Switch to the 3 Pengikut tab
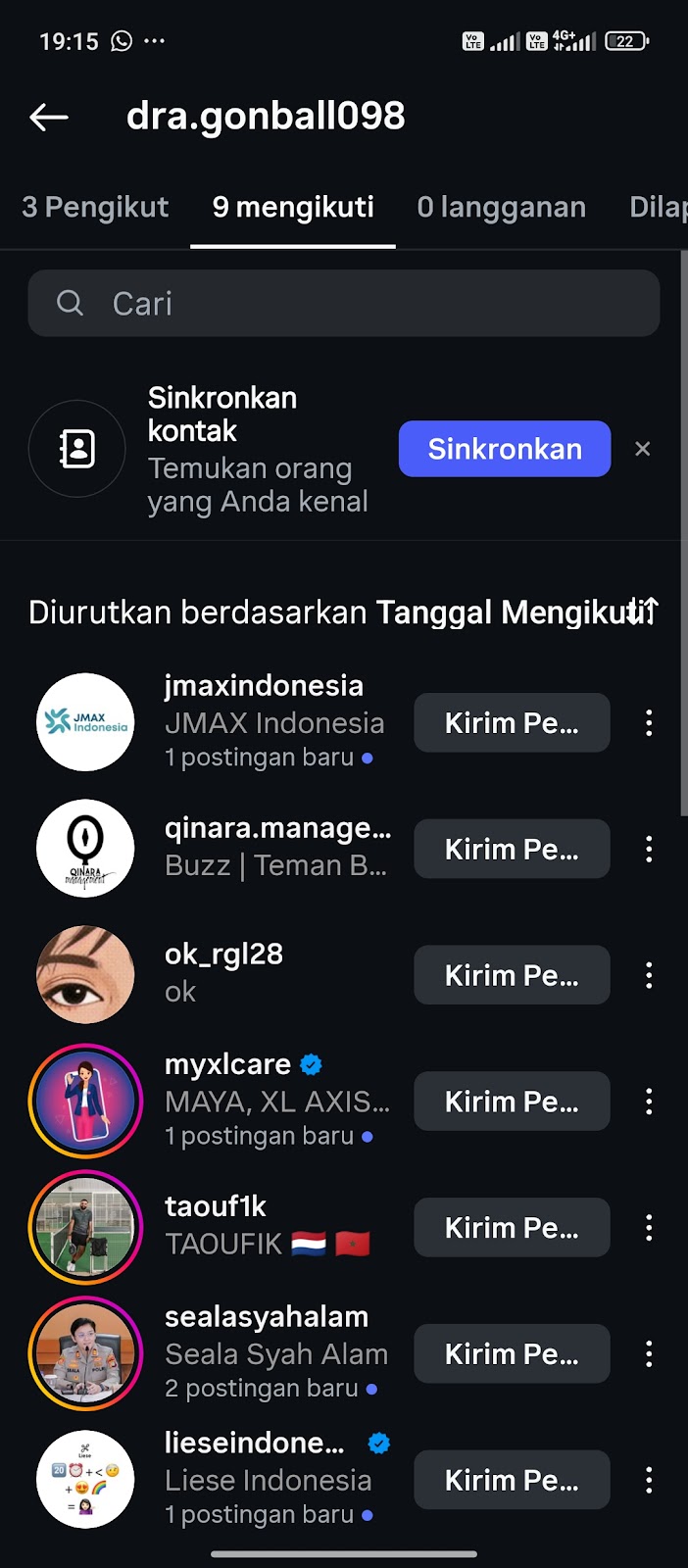This screenshot has width=688, height=1568. click(x=95, y=207)
